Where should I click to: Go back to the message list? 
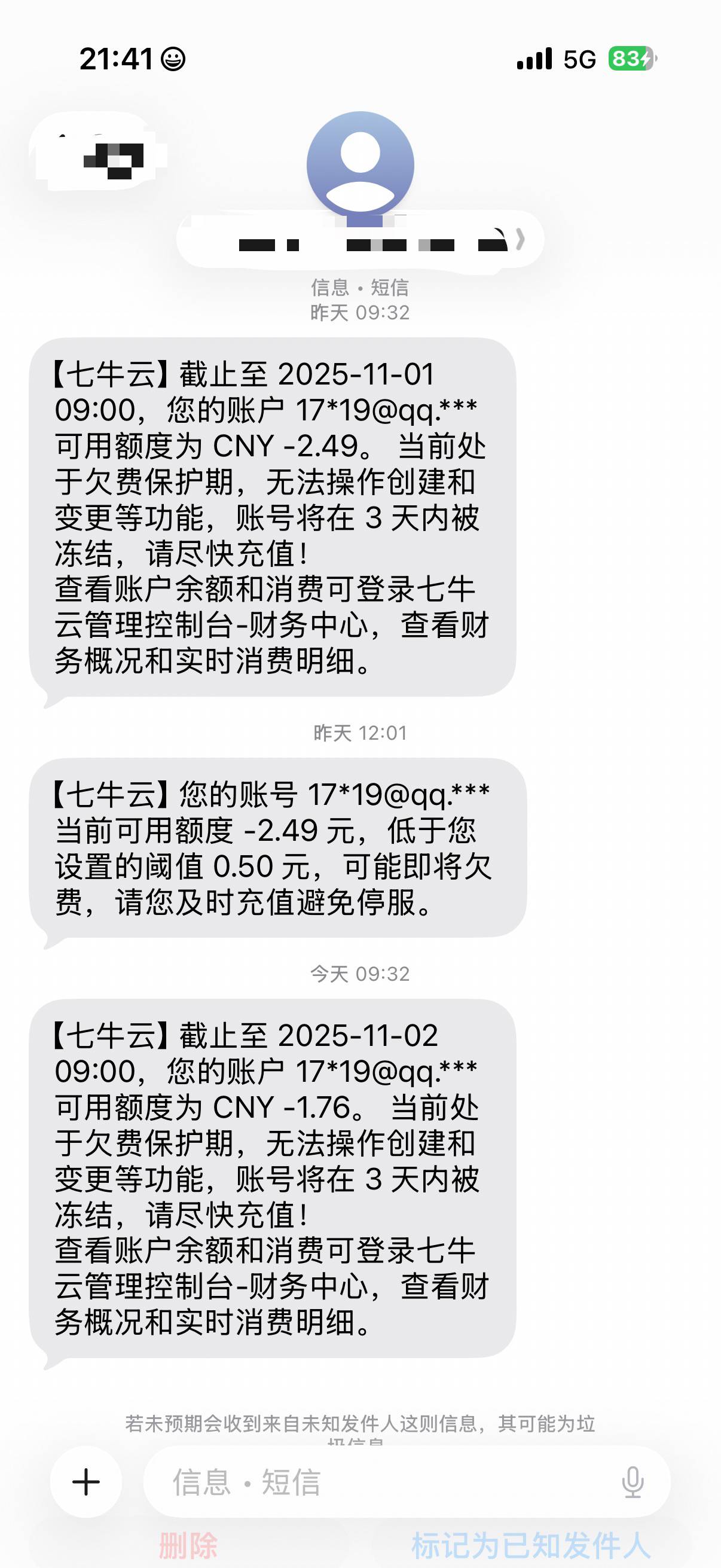[x=97, y=152]
